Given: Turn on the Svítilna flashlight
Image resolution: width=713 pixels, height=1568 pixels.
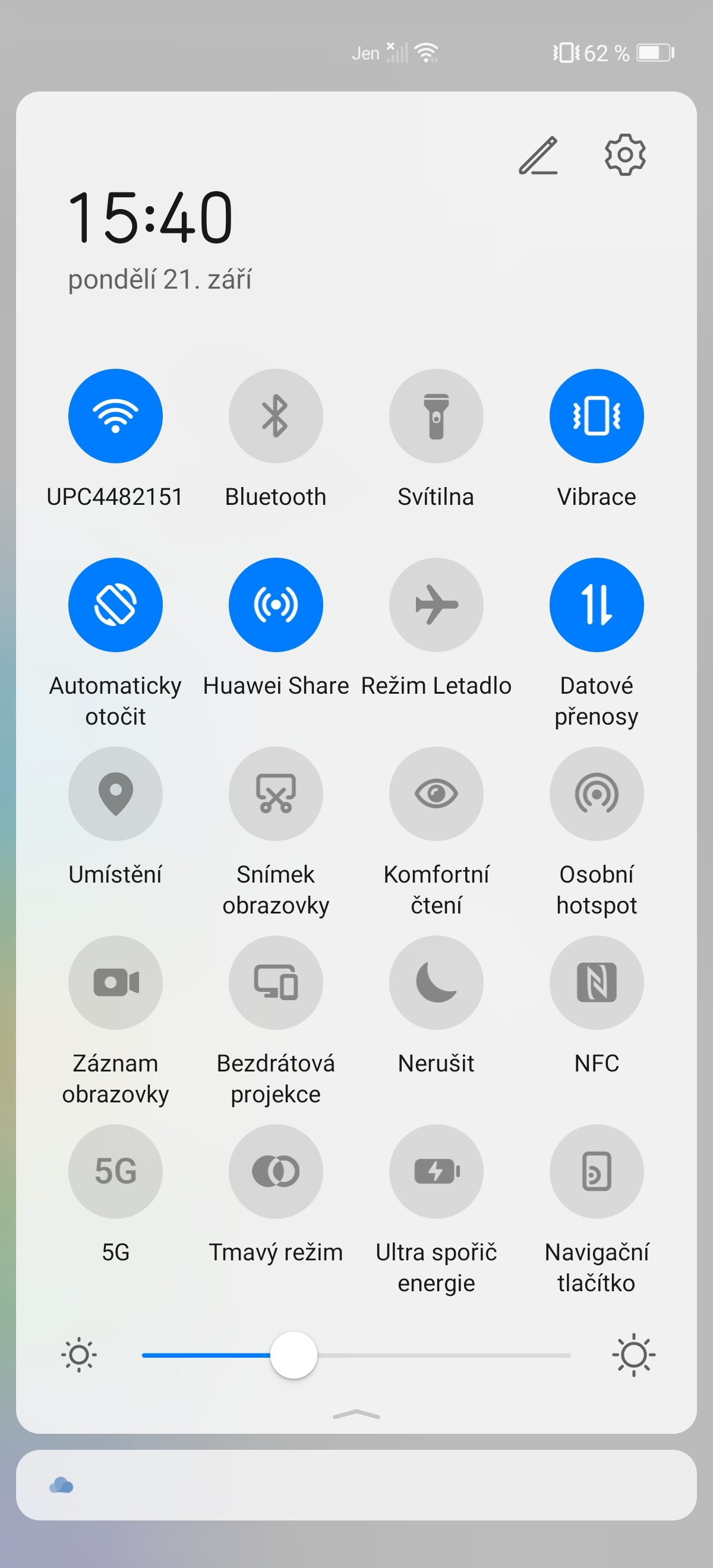Looking at the screenshot, I should pyautogui.click(x=436, y=415).
